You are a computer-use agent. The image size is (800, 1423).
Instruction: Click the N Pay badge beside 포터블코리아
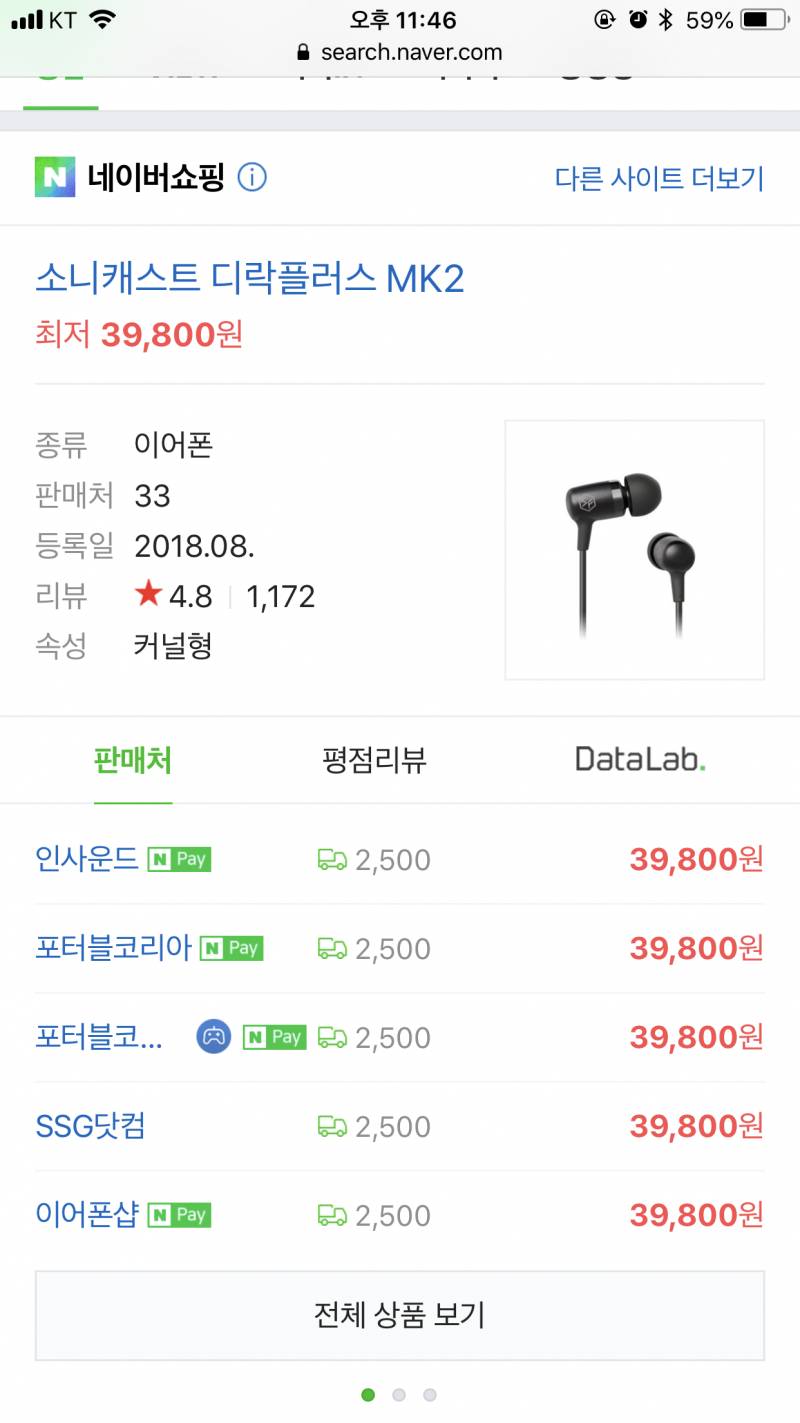(231, 947)
